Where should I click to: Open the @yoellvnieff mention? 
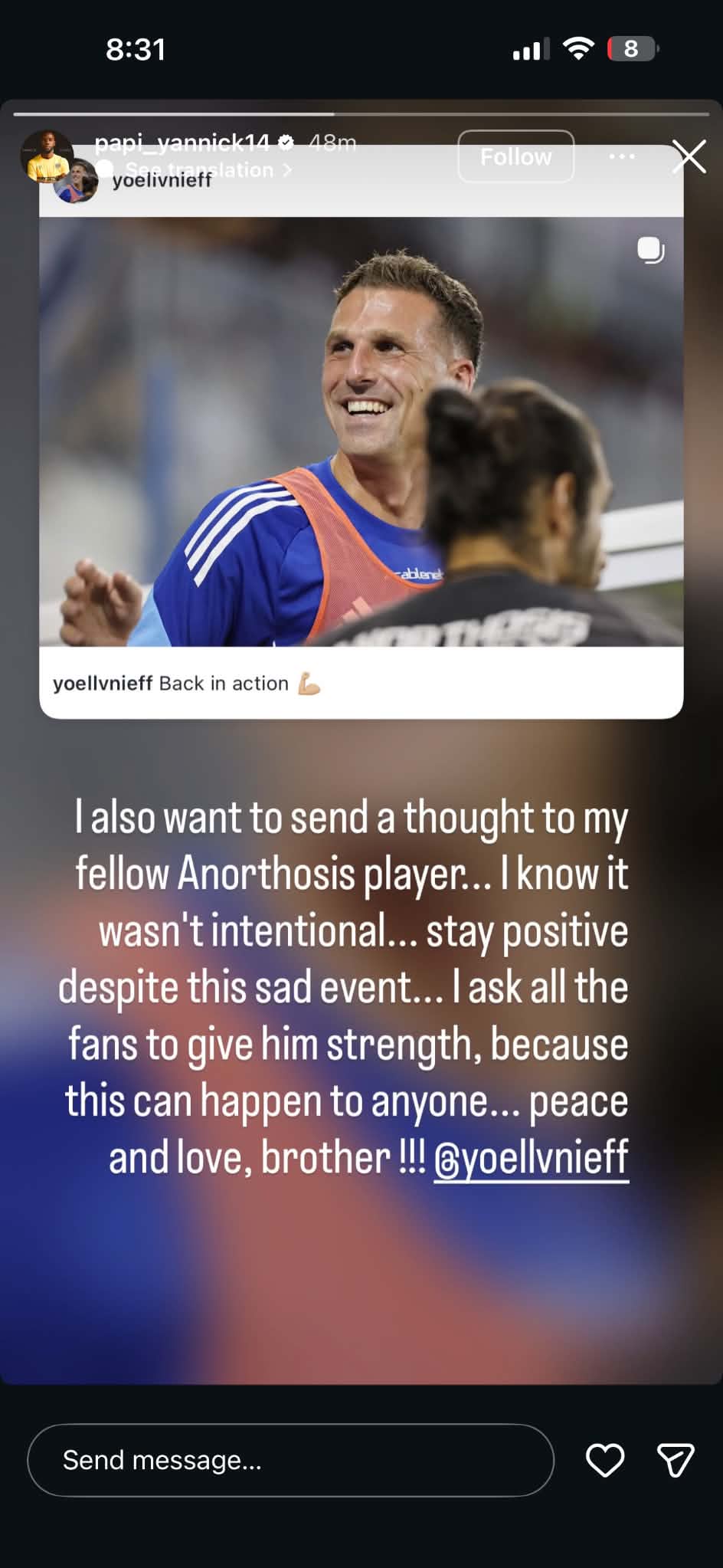[531, 1157]
